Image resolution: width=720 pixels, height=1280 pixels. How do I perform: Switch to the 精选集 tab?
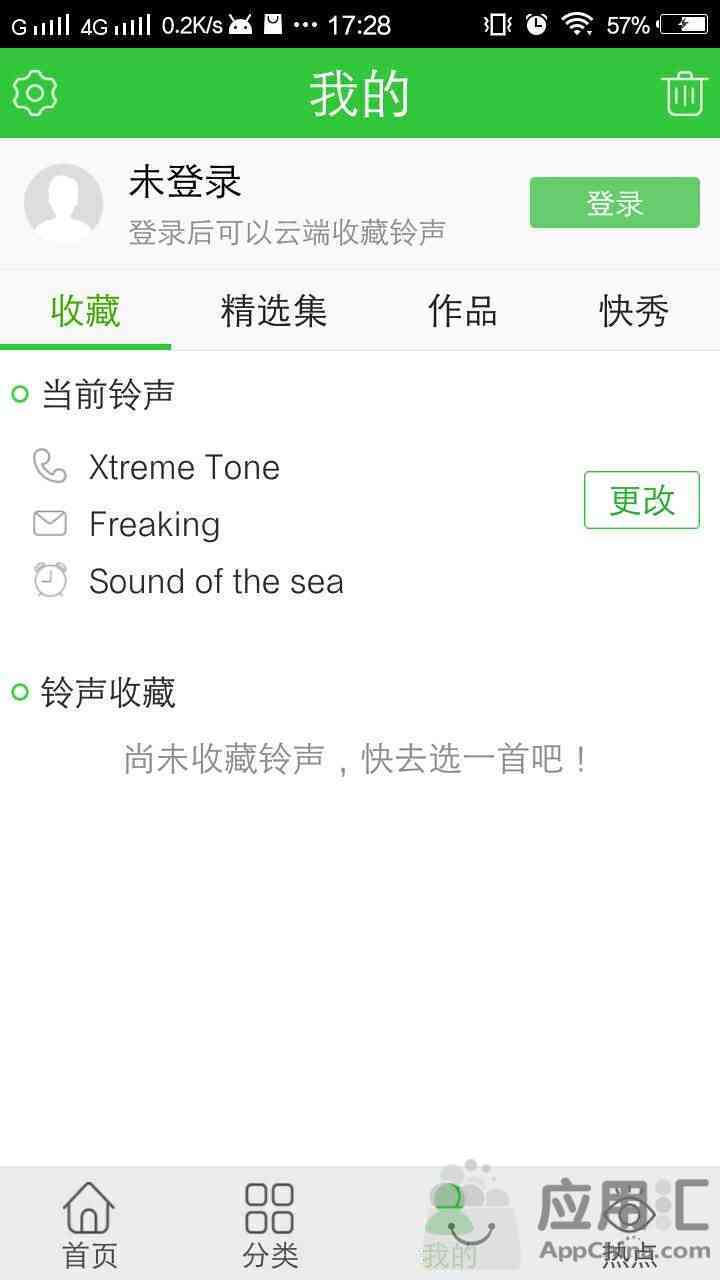click(x=273, y=311)
